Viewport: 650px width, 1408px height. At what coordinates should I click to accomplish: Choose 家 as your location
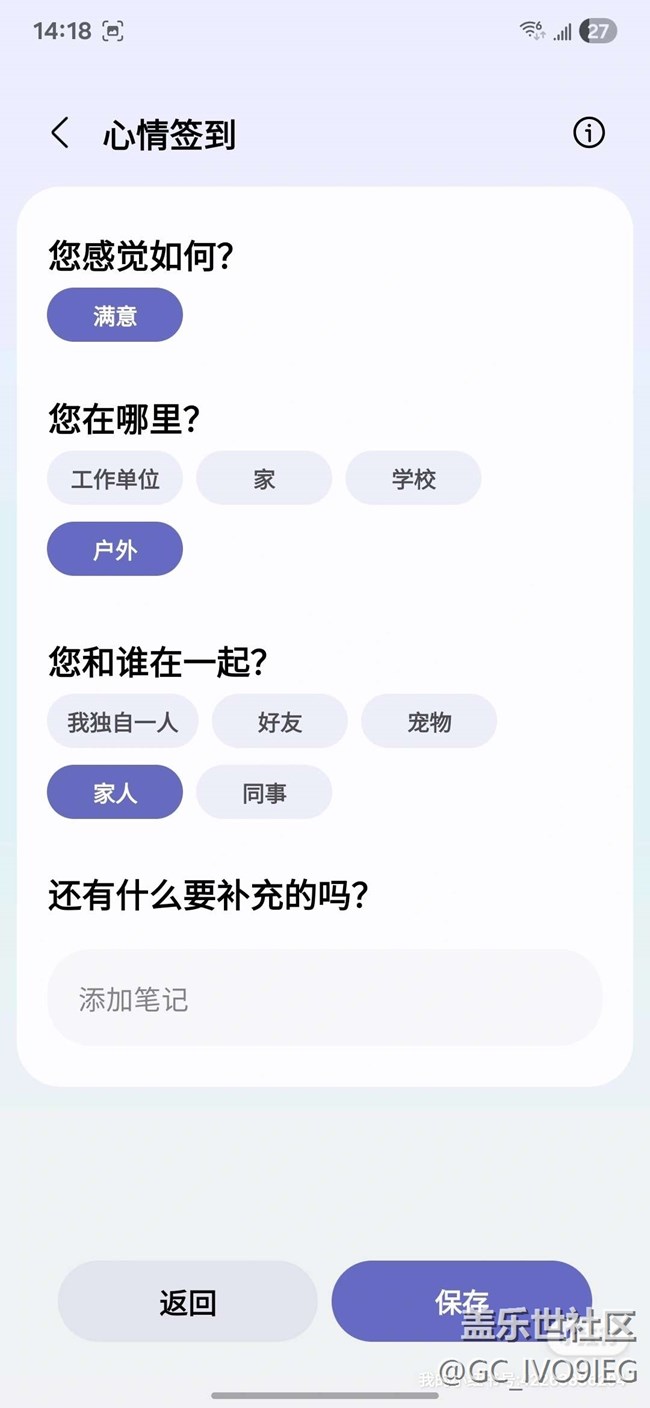pyautogui.click(x=264, y=478)
